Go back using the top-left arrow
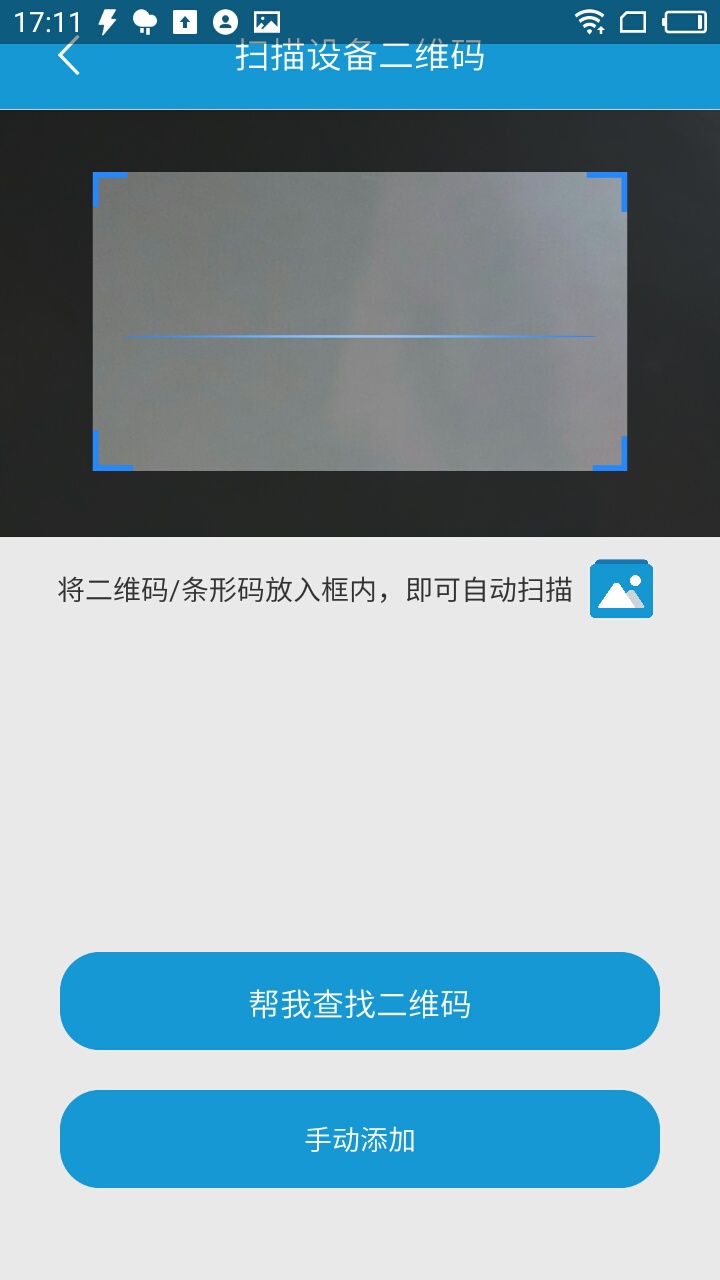This screenshot has height=1280, width=720. click(68, 57)
